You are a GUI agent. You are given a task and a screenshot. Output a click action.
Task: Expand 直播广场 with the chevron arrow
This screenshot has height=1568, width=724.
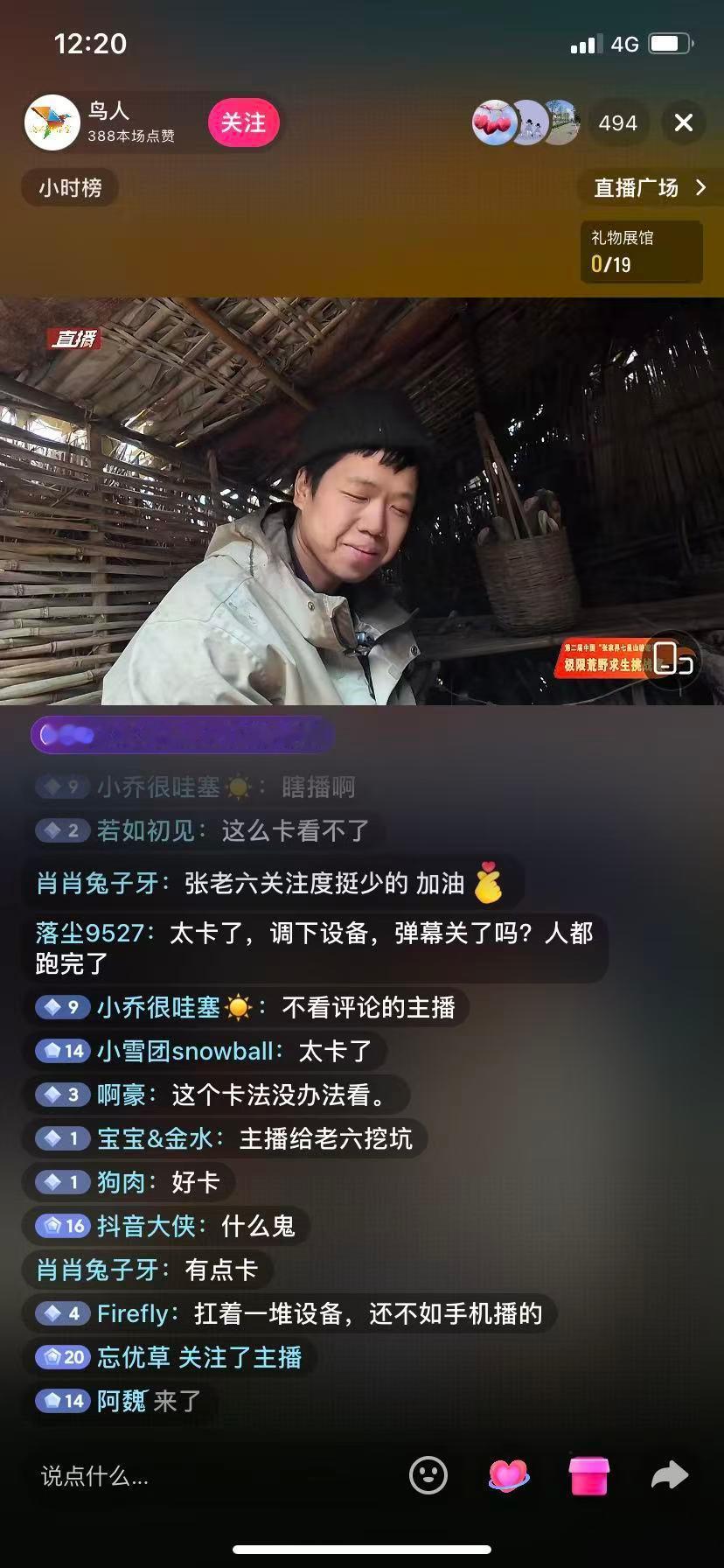700,187
